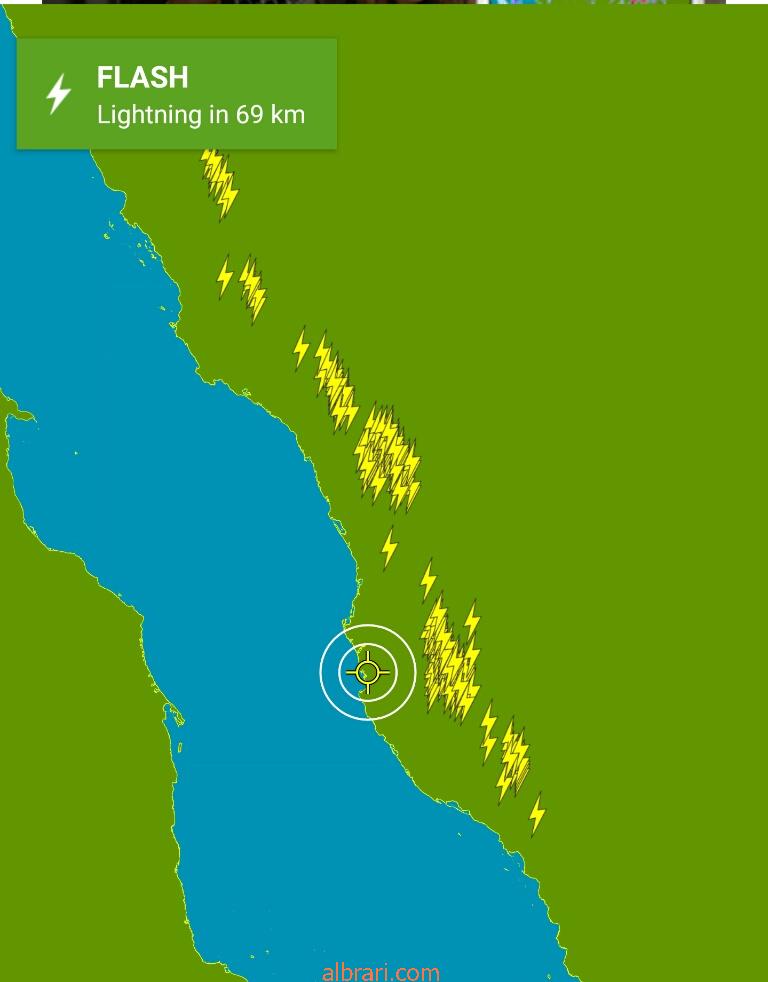Select the crosshair current location marker

click(367, 672)
